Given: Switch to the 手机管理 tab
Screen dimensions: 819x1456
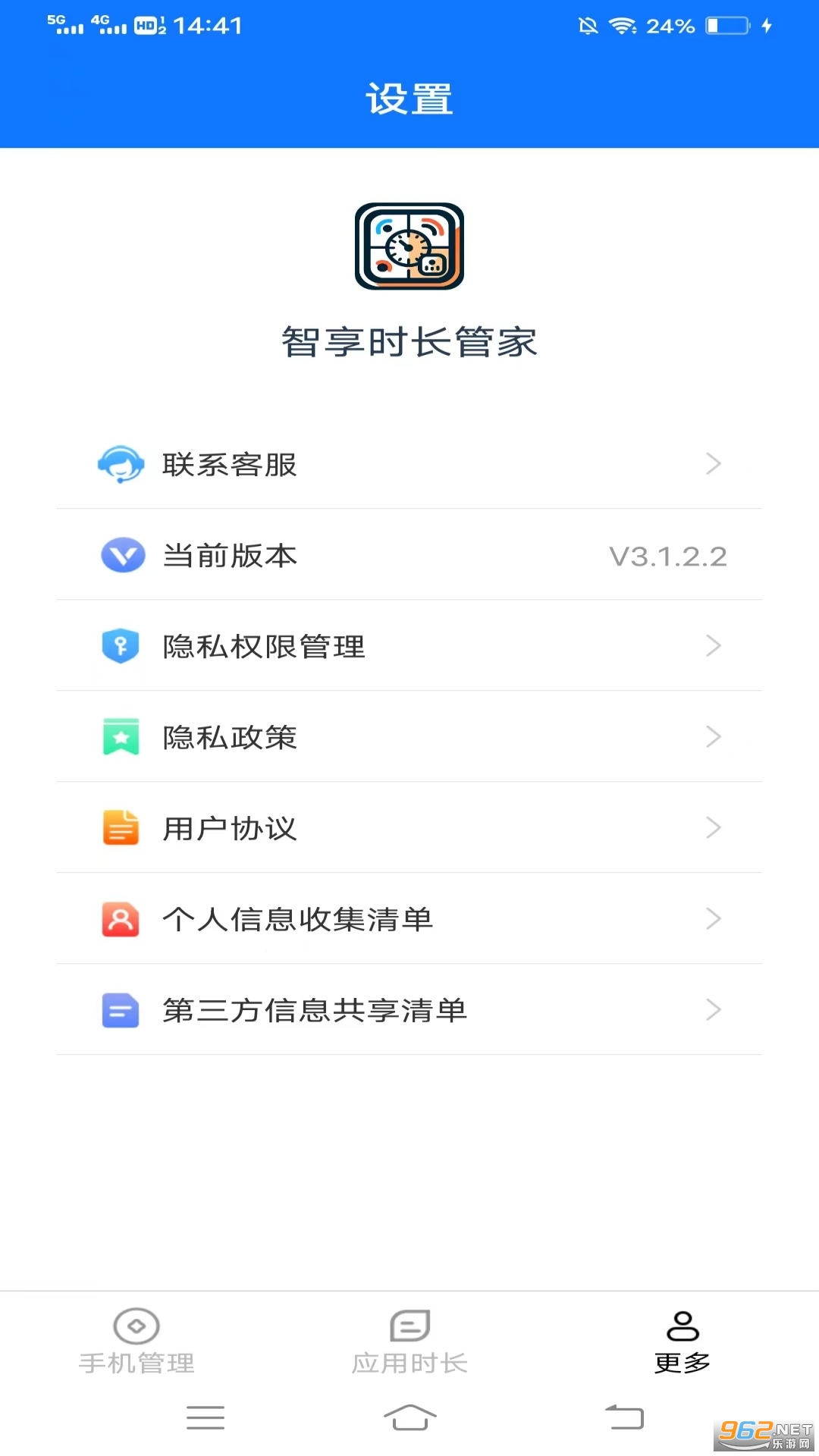Looking at the screenshot, I should pos(136,1338).
